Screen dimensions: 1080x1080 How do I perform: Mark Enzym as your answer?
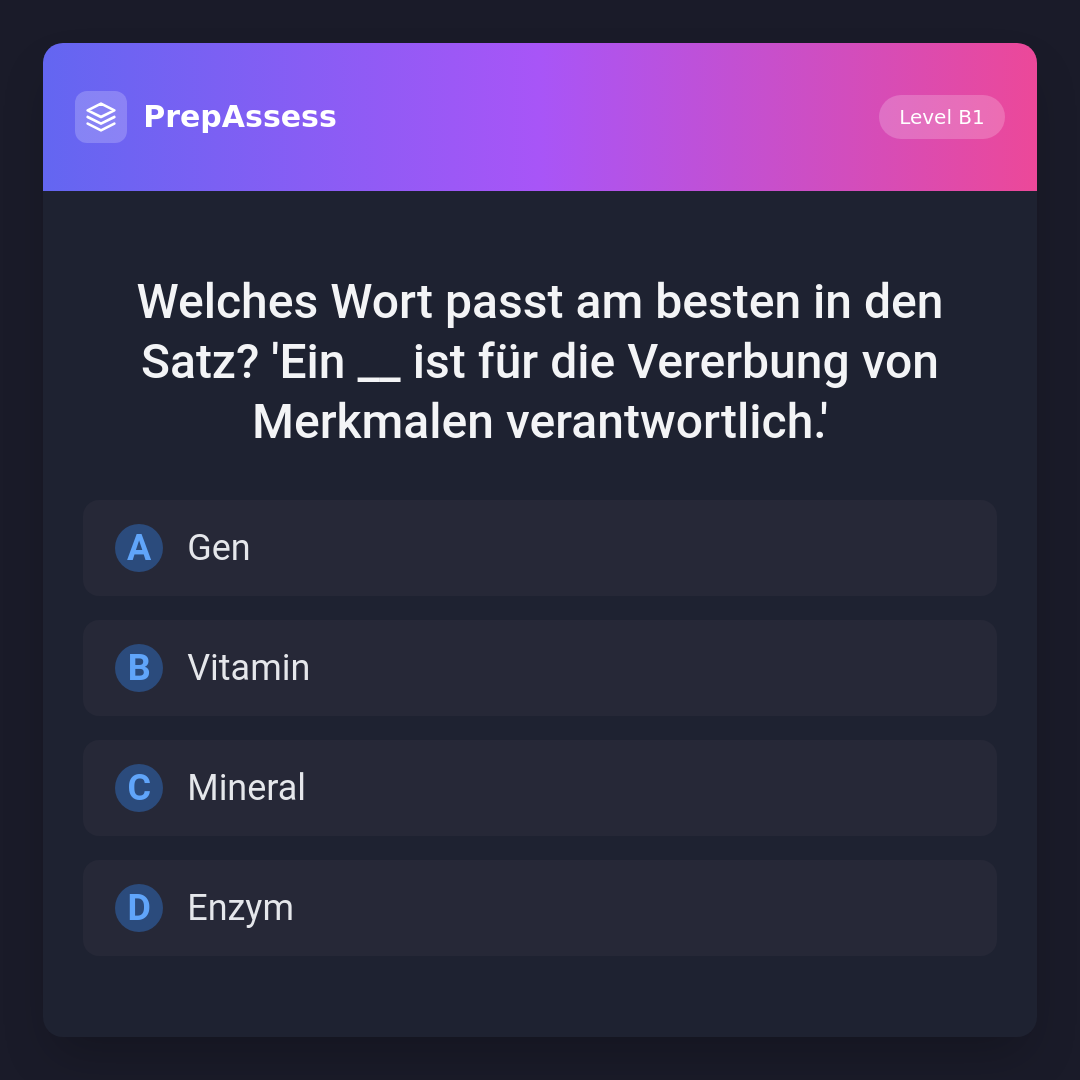pos(540,908)
